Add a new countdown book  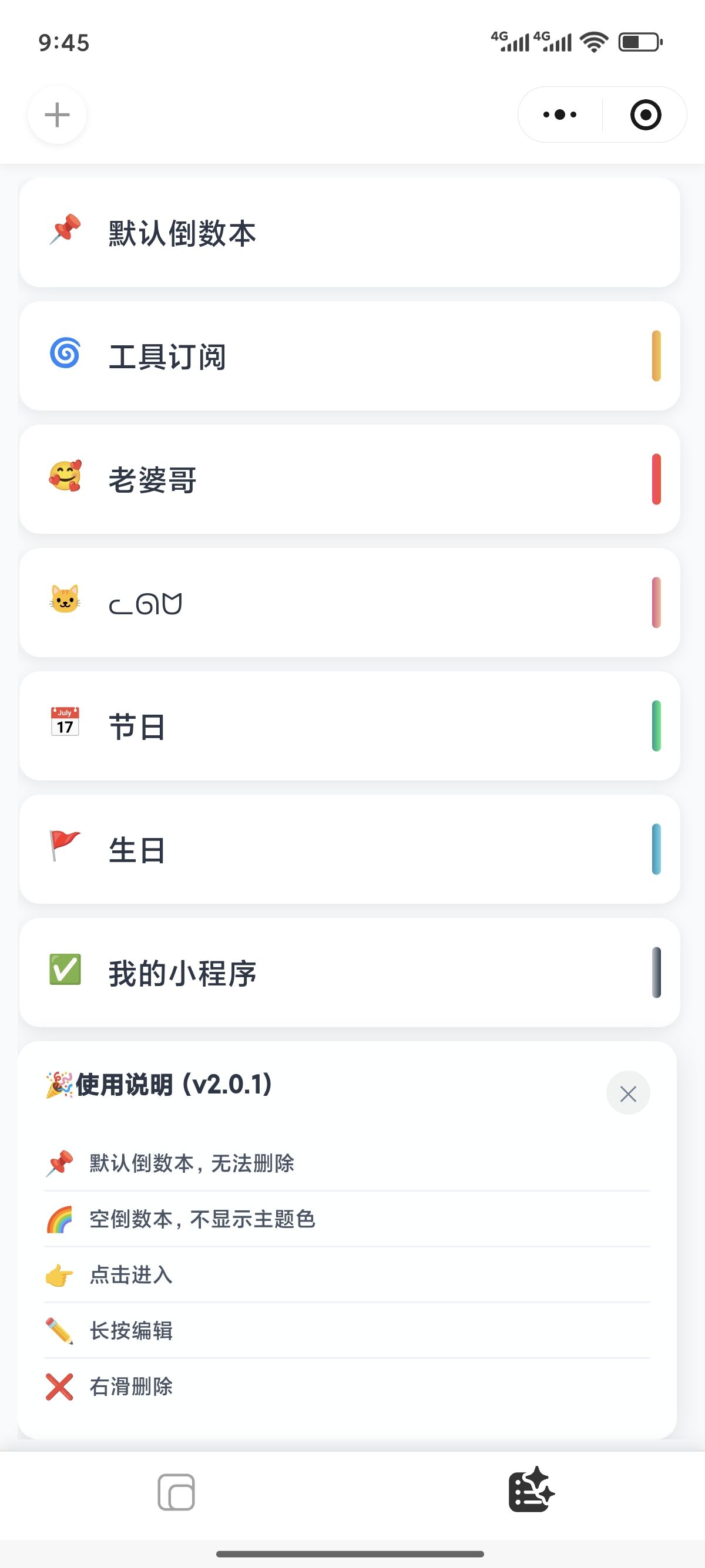57,115
